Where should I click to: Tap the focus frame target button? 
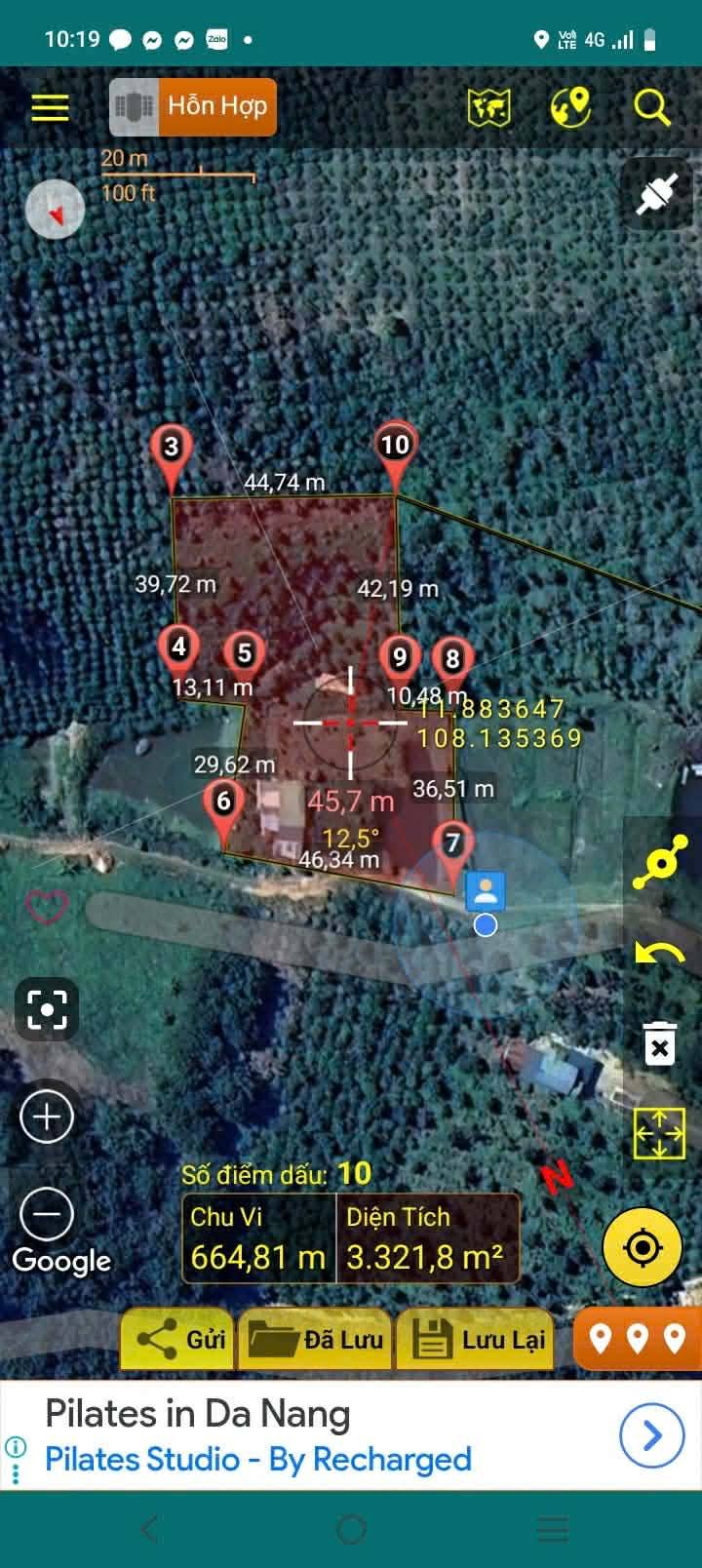47,1009
